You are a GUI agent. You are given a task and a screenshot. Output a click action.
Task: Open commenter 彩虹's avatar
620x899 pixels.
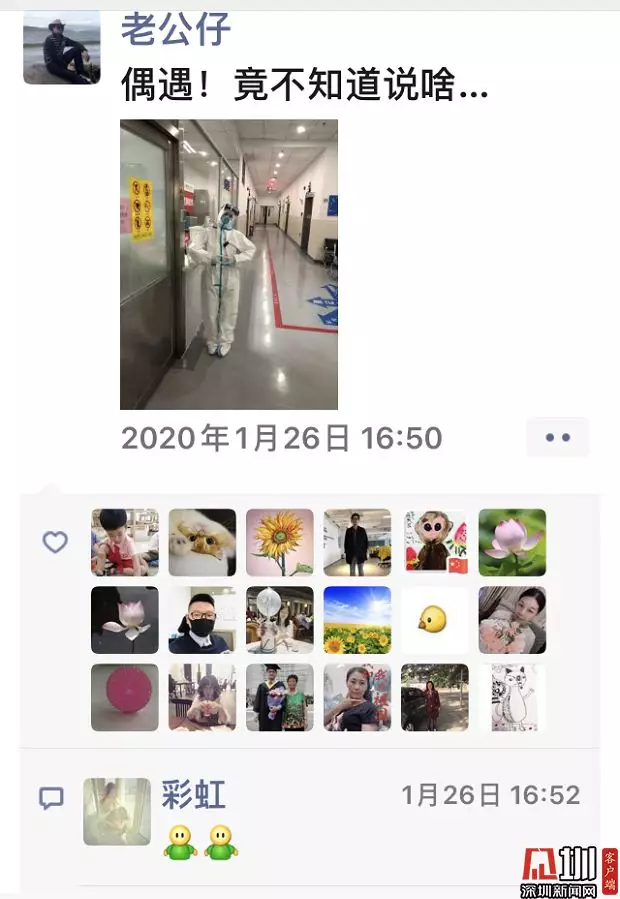click(116, 811)
